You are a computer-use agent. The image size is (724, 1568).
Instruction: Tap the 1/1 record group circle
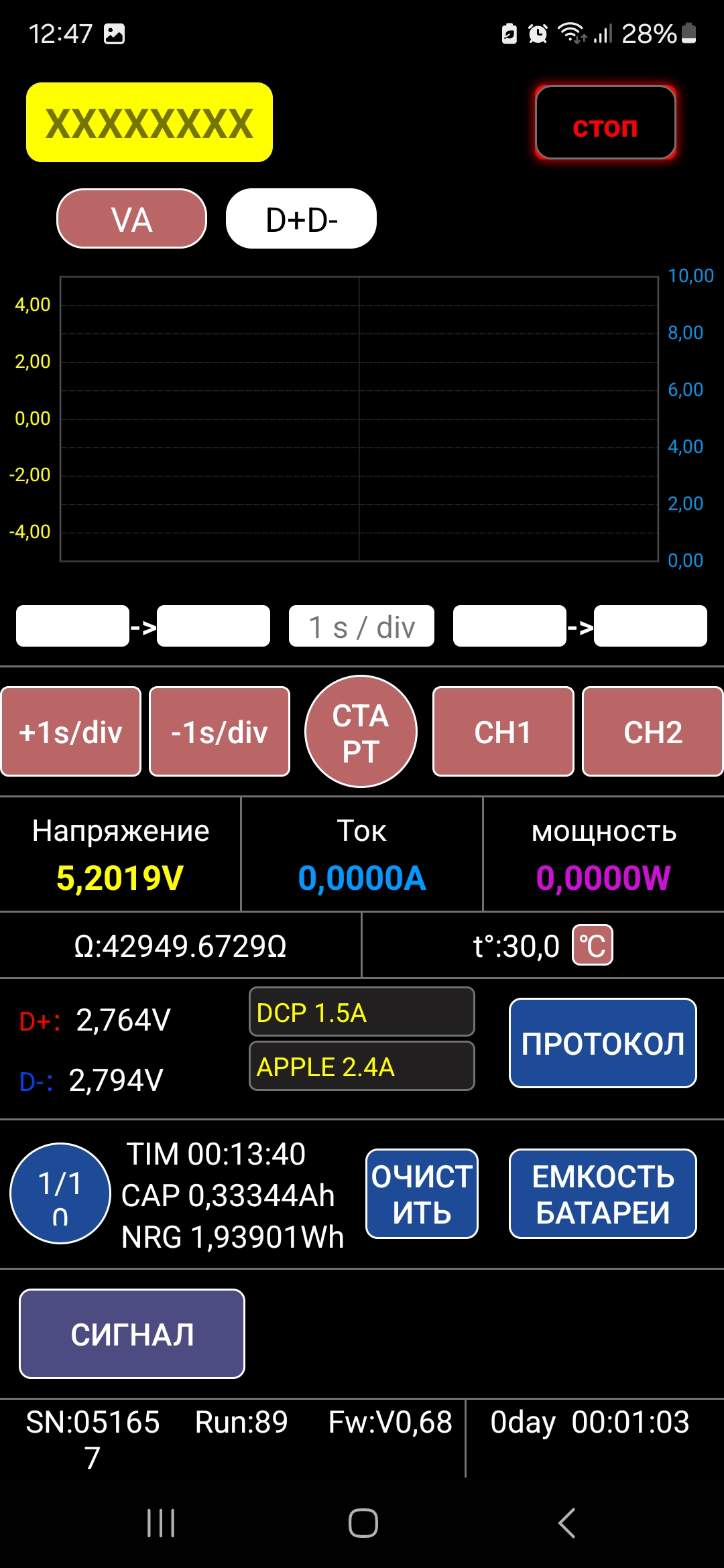pos(60,1193)
